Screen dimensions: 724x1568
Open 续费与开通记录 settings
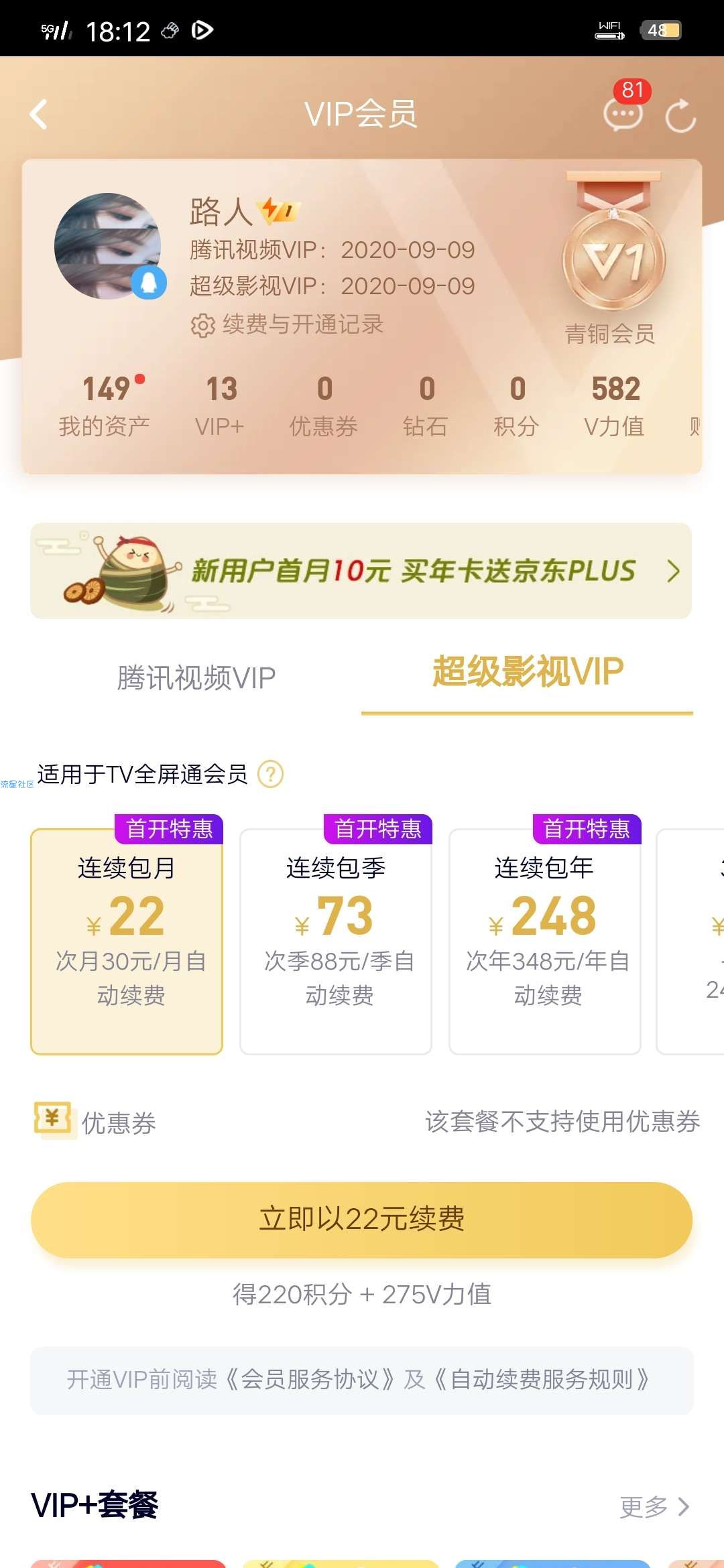288,325
